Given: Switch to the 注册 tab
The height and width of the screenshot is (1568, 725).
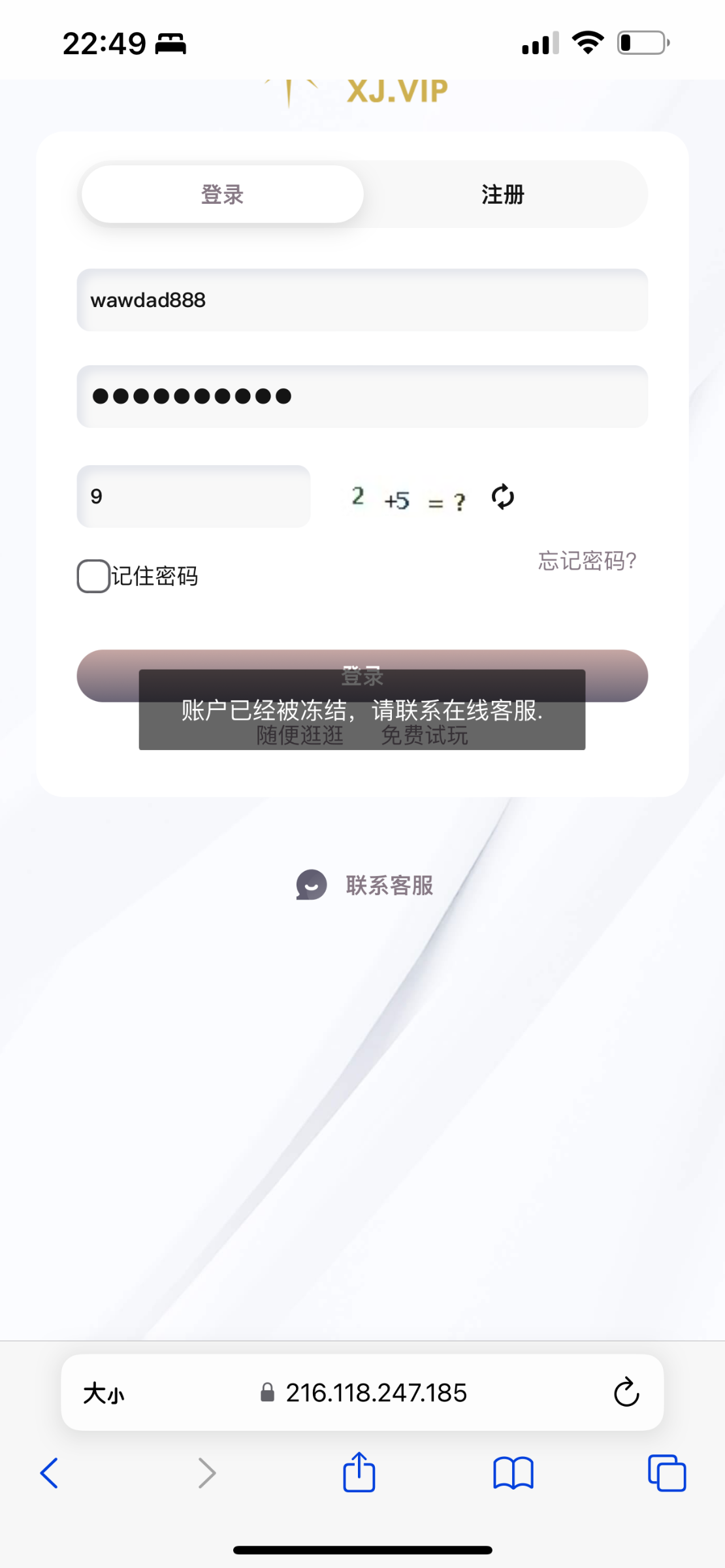Looking at the screenshot, I should (x=503, y=195).
